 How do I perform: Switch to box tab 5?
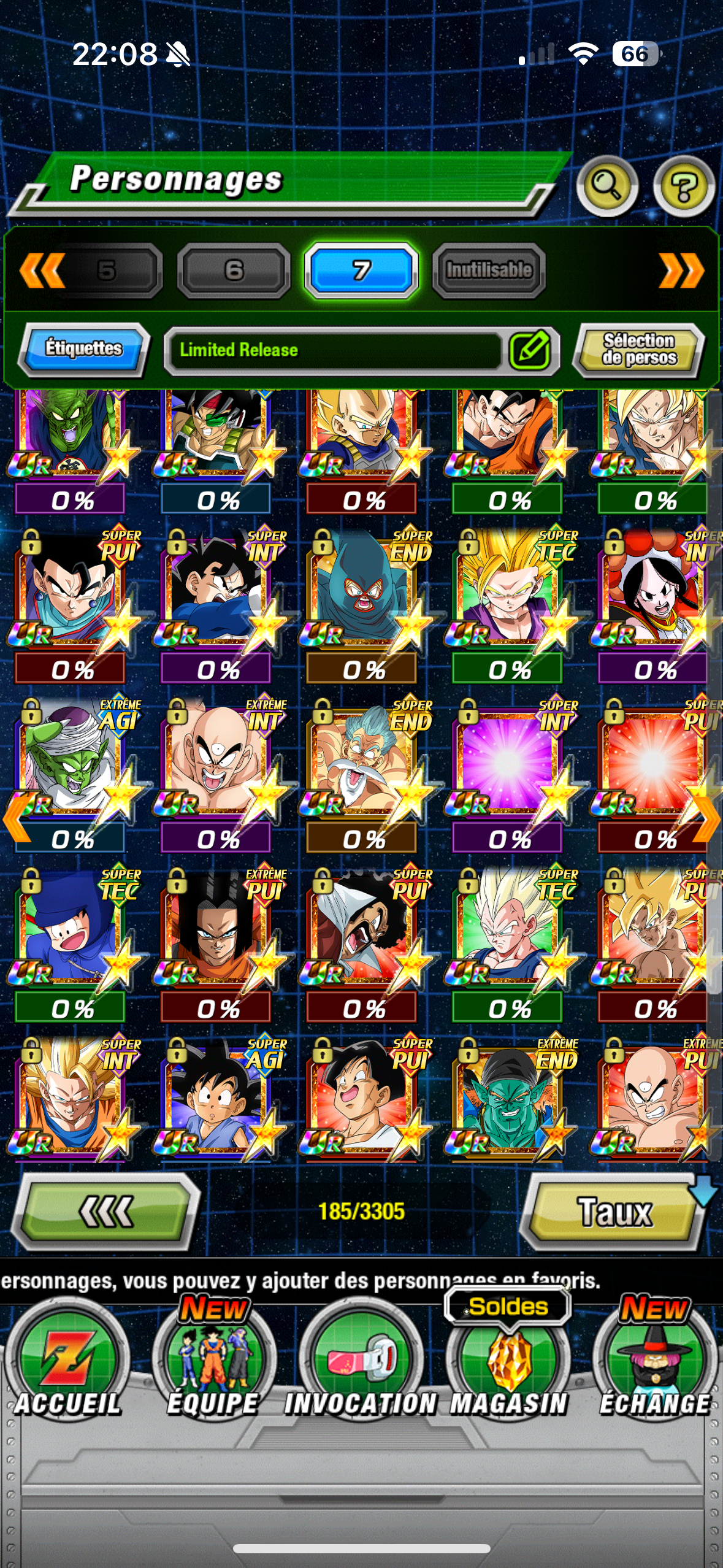point(107,270)
